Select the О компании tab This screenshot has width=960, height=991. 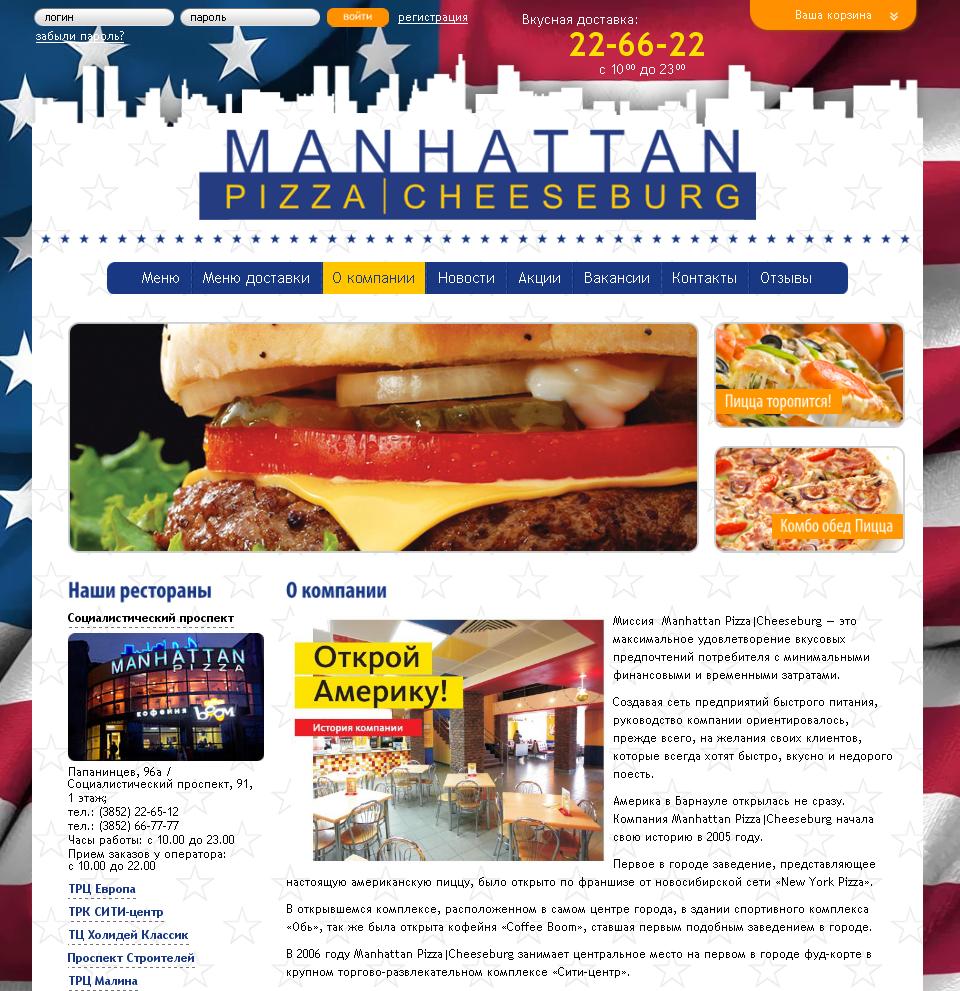click(373, 278)
